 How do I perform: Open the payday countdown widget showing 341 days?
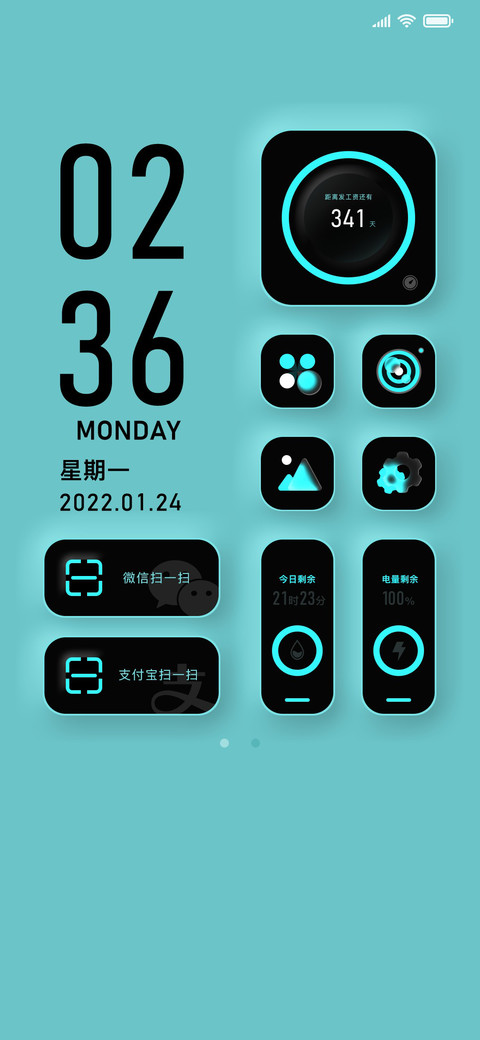coord(349,218)
